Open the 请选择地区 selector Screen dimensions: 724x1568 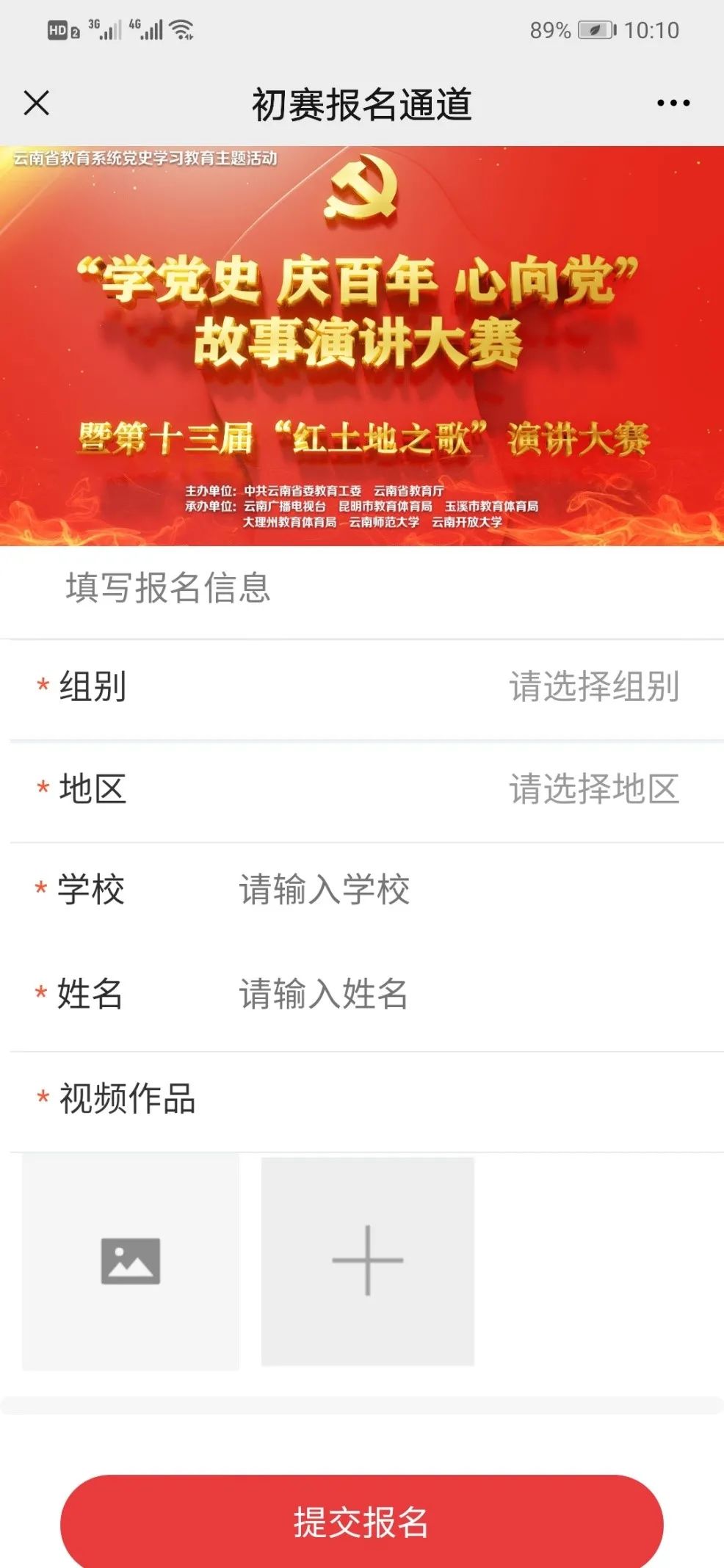593,788
